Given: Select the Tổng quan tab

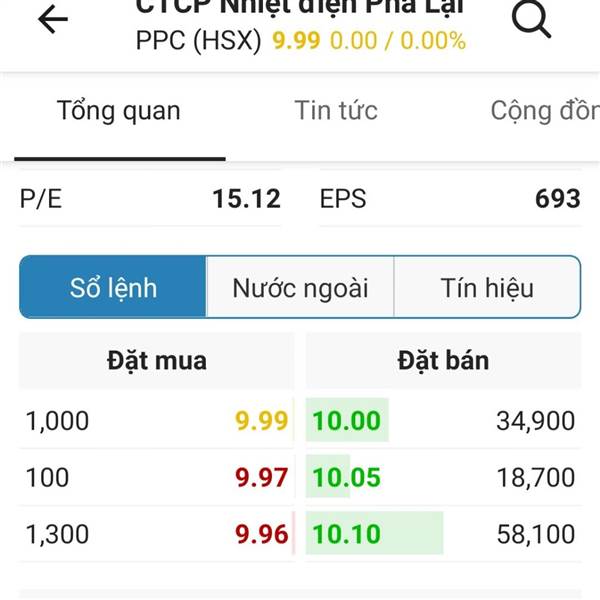Looking at the screenshot, I should tap(119, 110).
